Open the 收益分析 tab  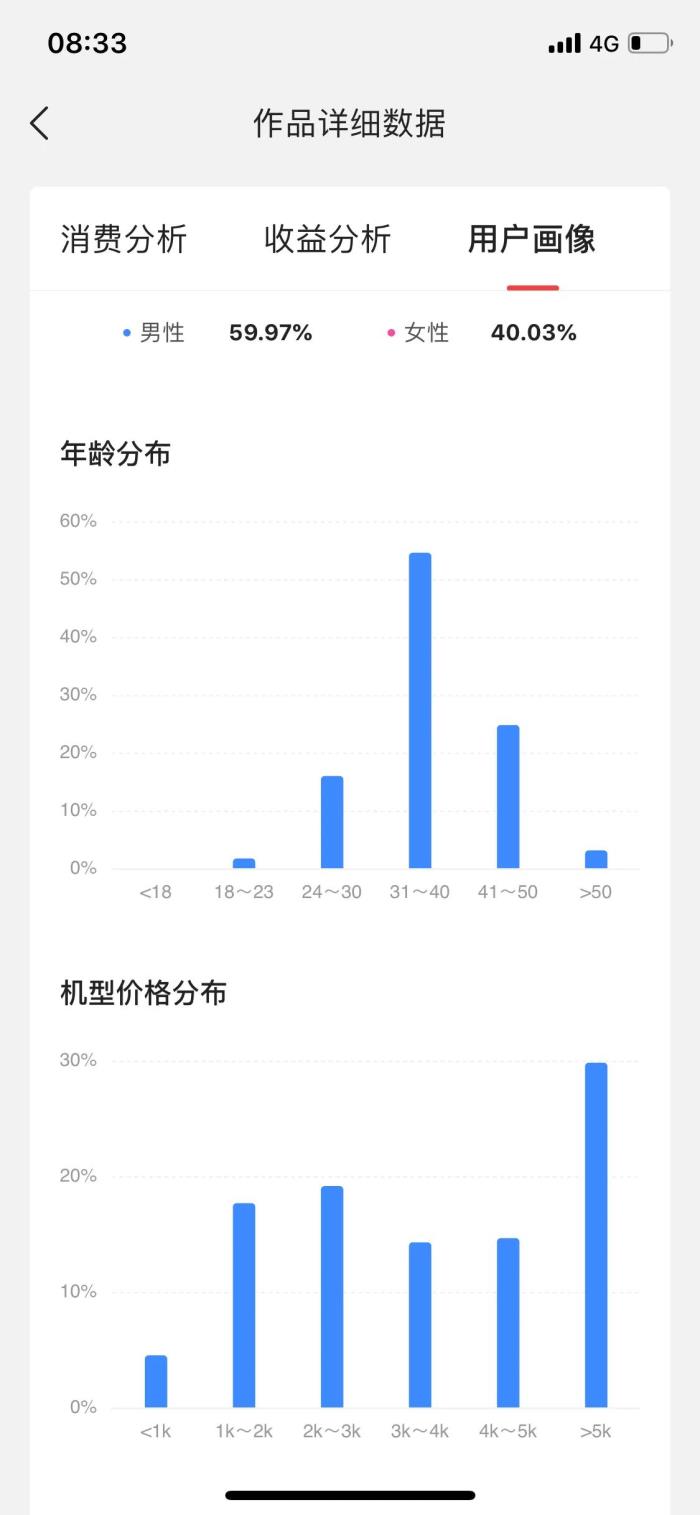coord(328,240)
